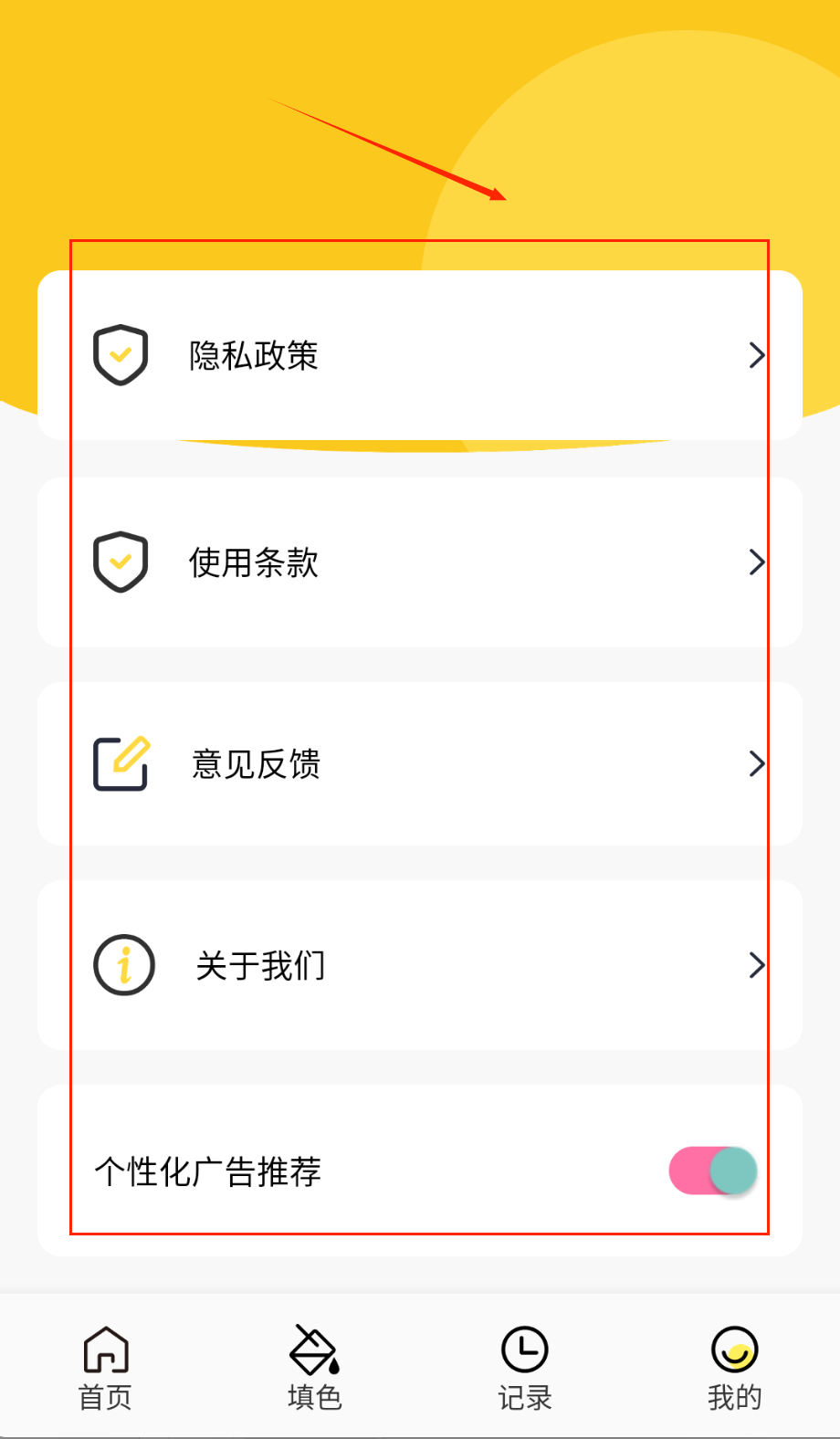Screen dimensions: 840x1439
Task: Open 关于我们 about page
Action: tap(420, 965)
